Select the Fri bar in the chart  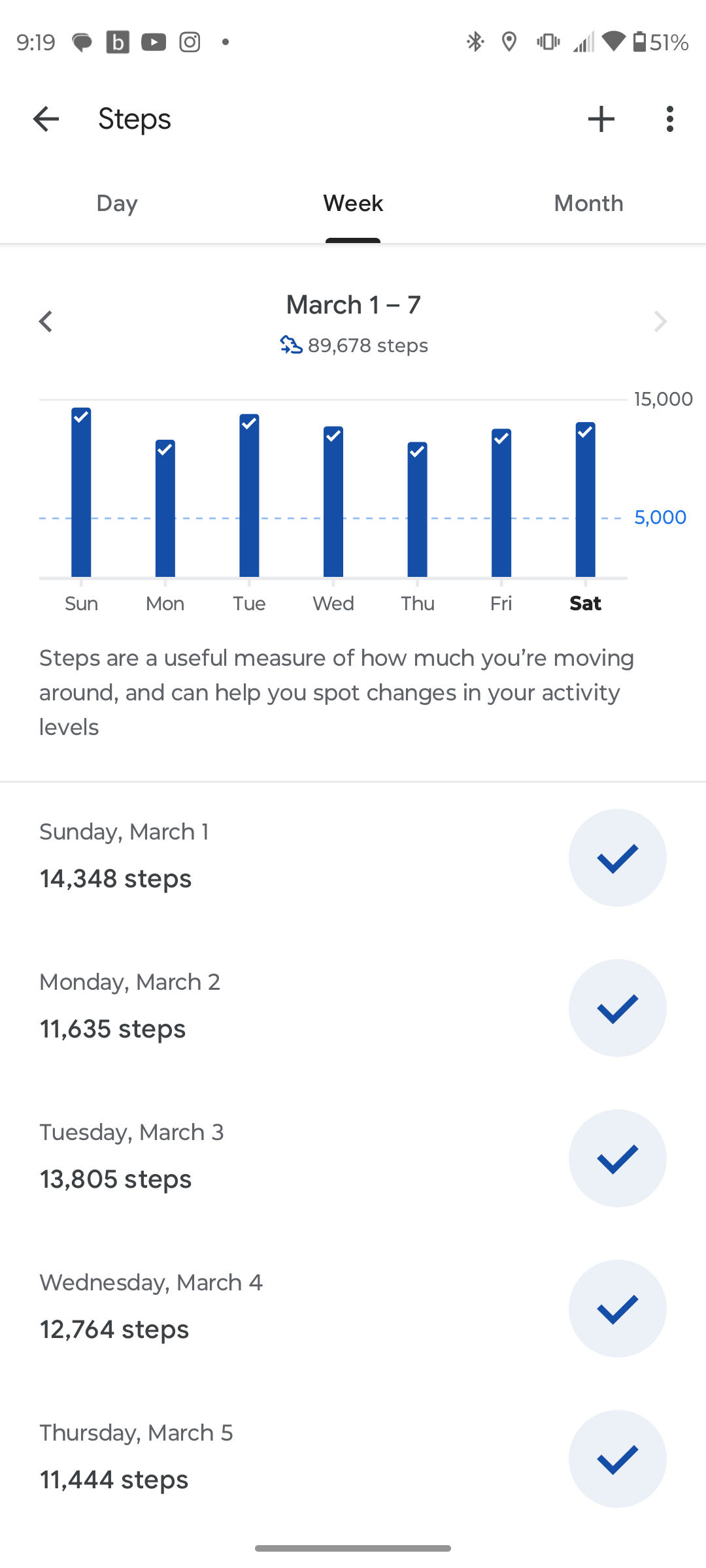pos(501,503)
